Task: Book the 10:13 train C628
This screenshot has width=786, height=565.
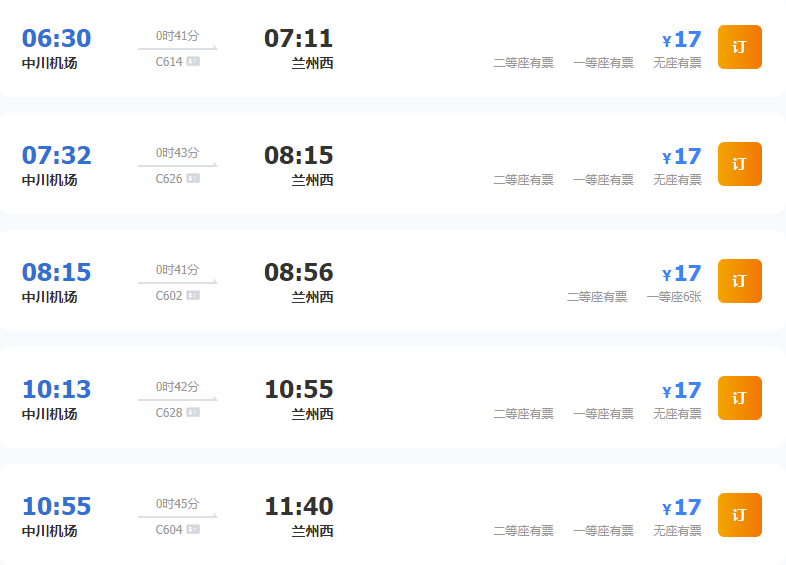Action: 739,398
